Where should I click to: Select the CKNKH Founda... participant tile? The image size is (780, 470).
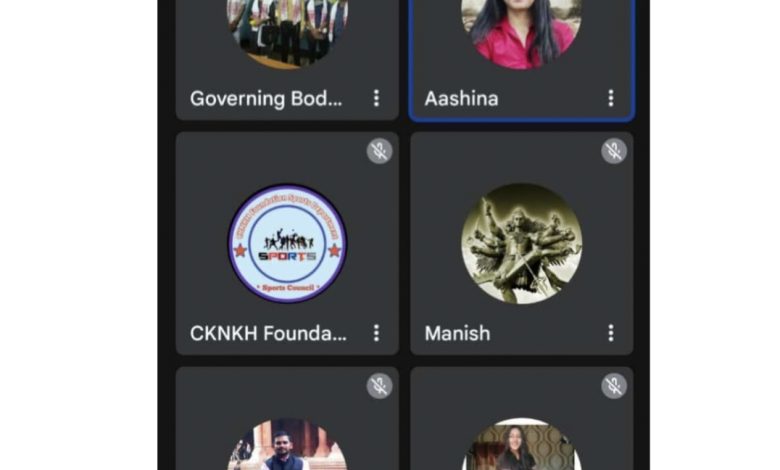coord(287,245)
